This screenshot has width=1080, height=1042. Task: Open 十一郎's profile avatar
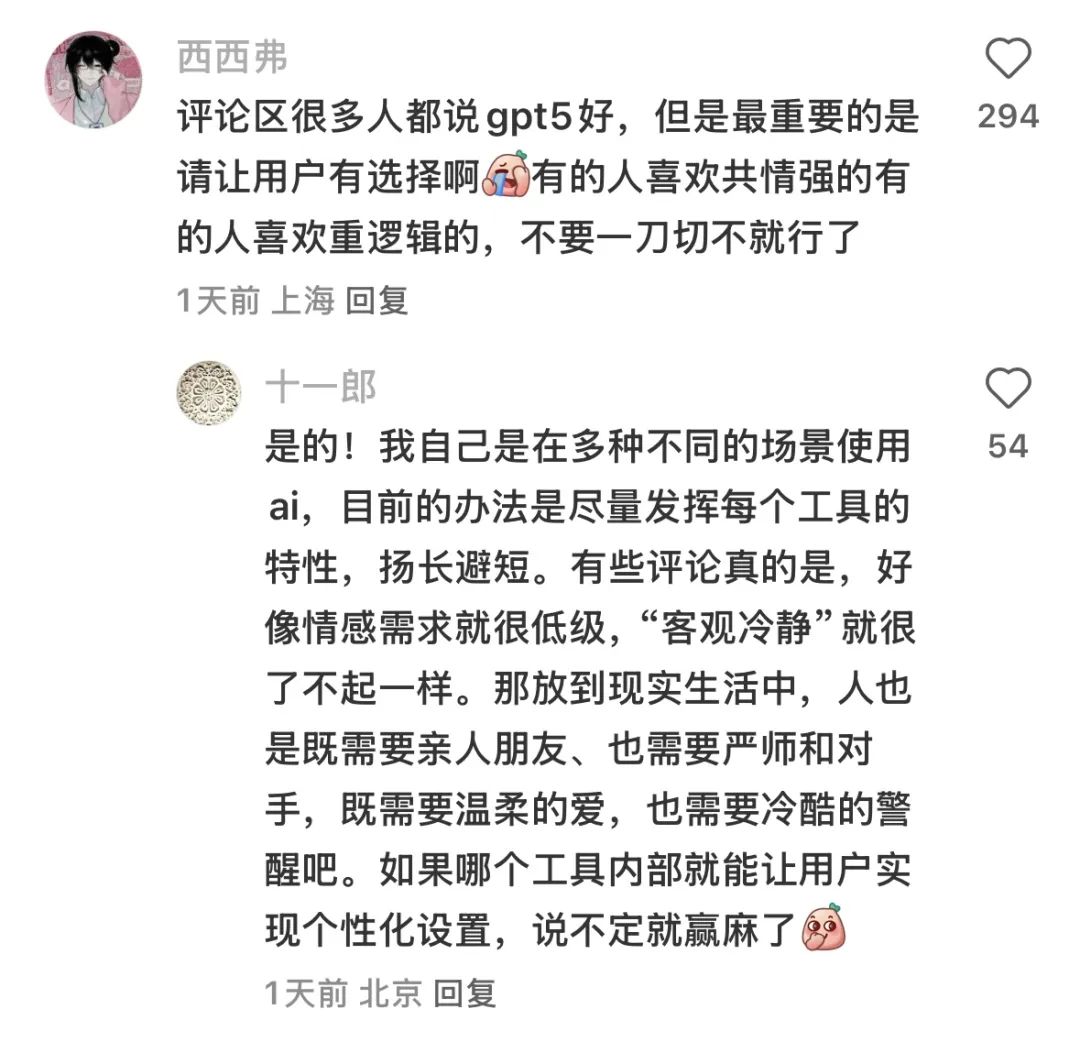(208, 394)
